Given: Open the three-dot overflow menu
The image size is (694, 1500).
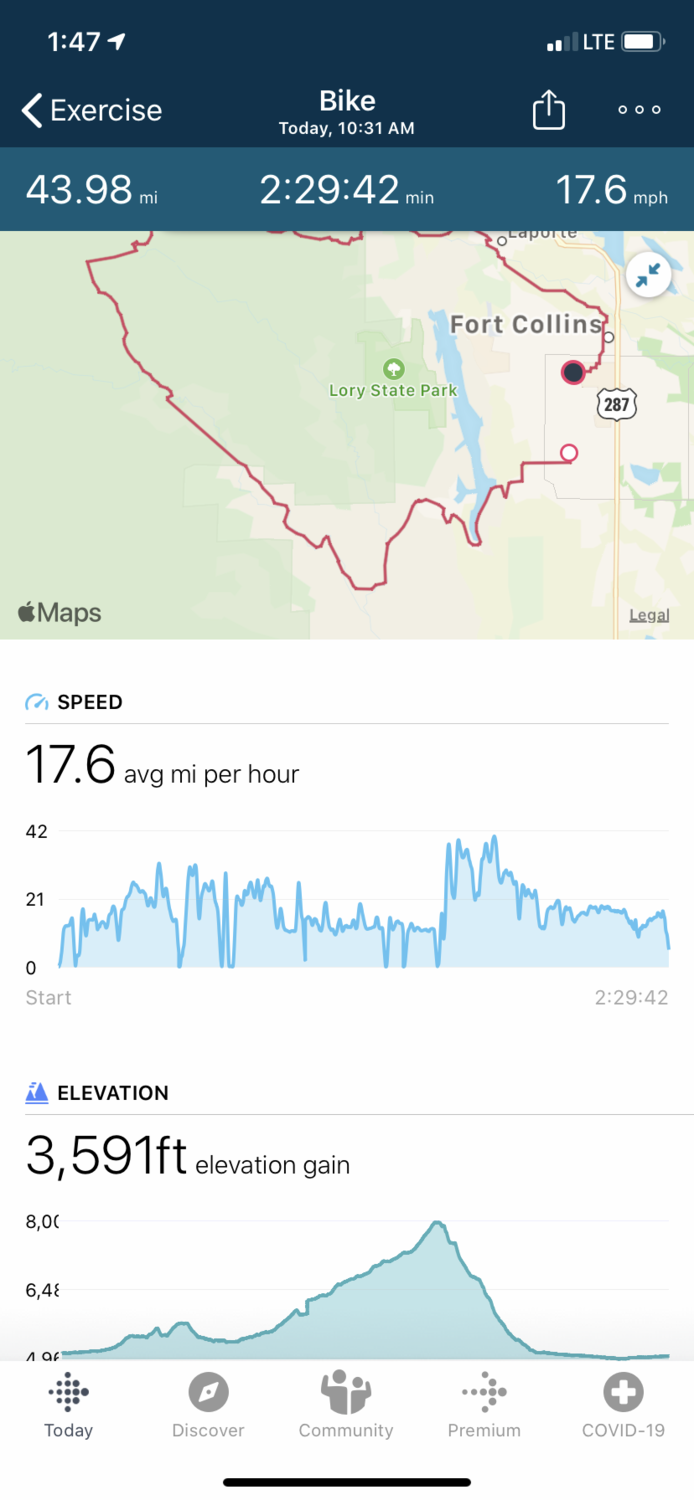Looking at the screenshot, I should (640, 110).
